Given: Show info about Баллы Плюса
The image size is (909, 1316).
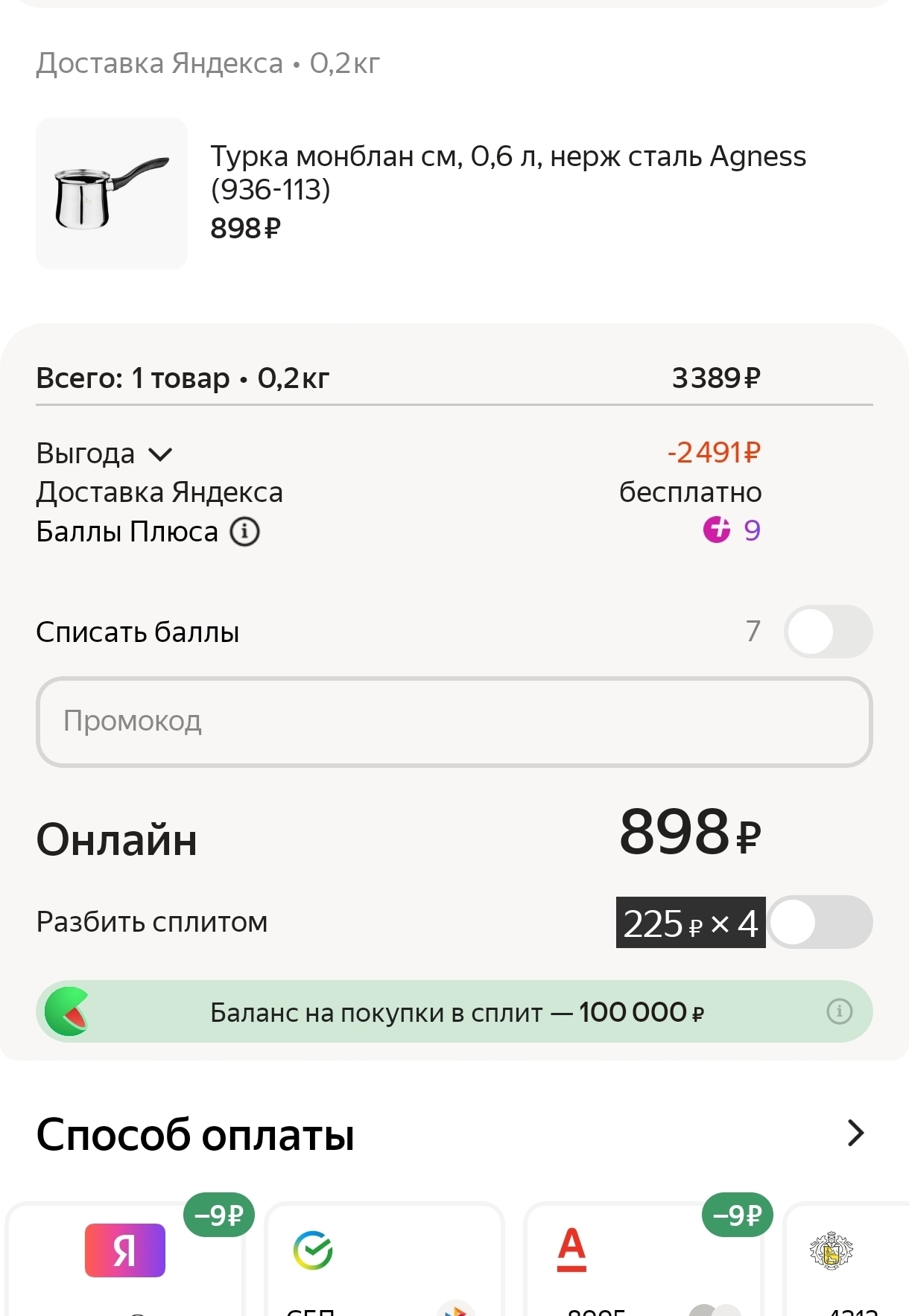Looking at the screenshot, I should click(244, 532).
